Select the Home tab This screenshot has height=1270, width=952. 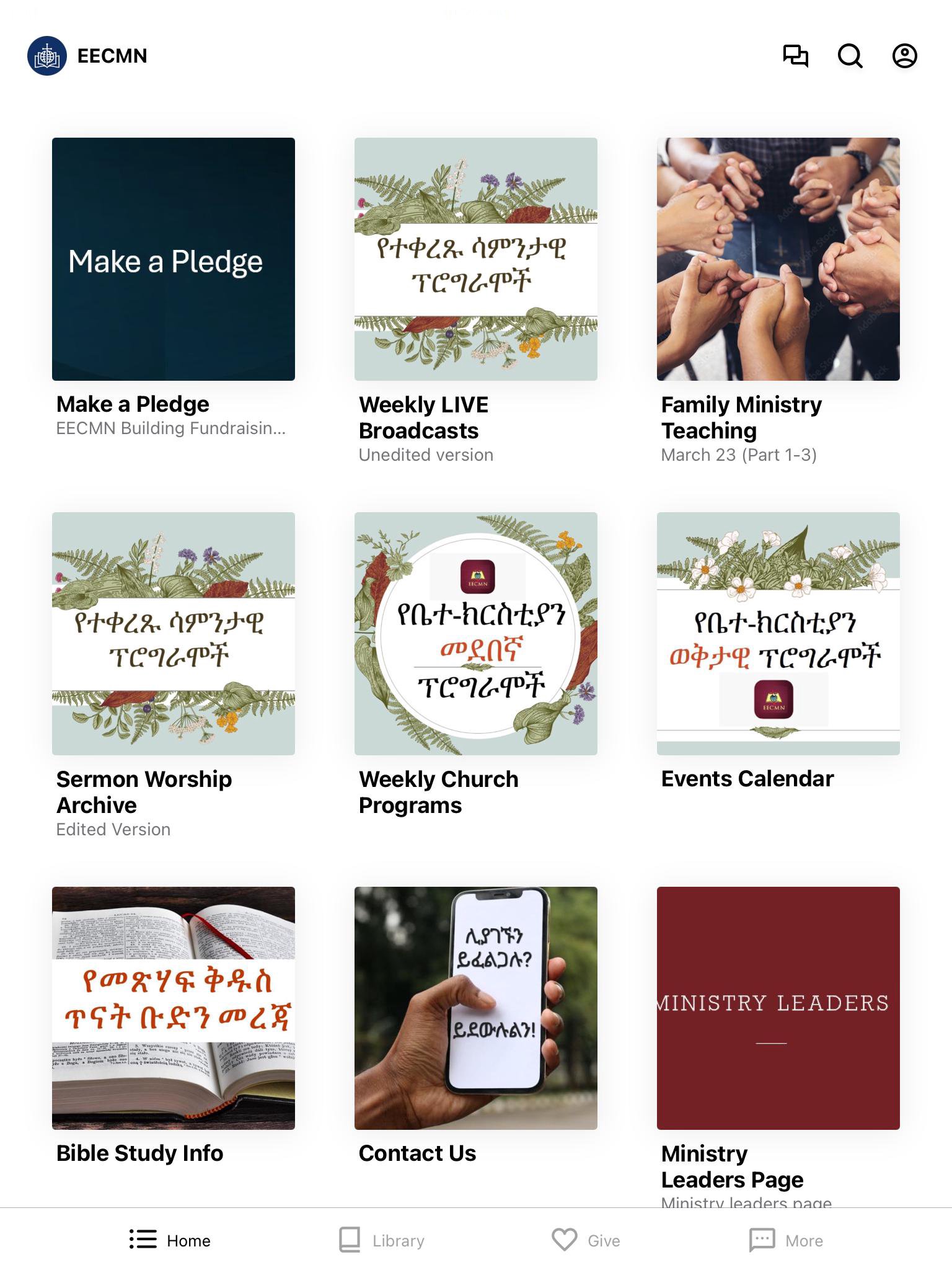pyautogui.click(x=170, y=1240)
